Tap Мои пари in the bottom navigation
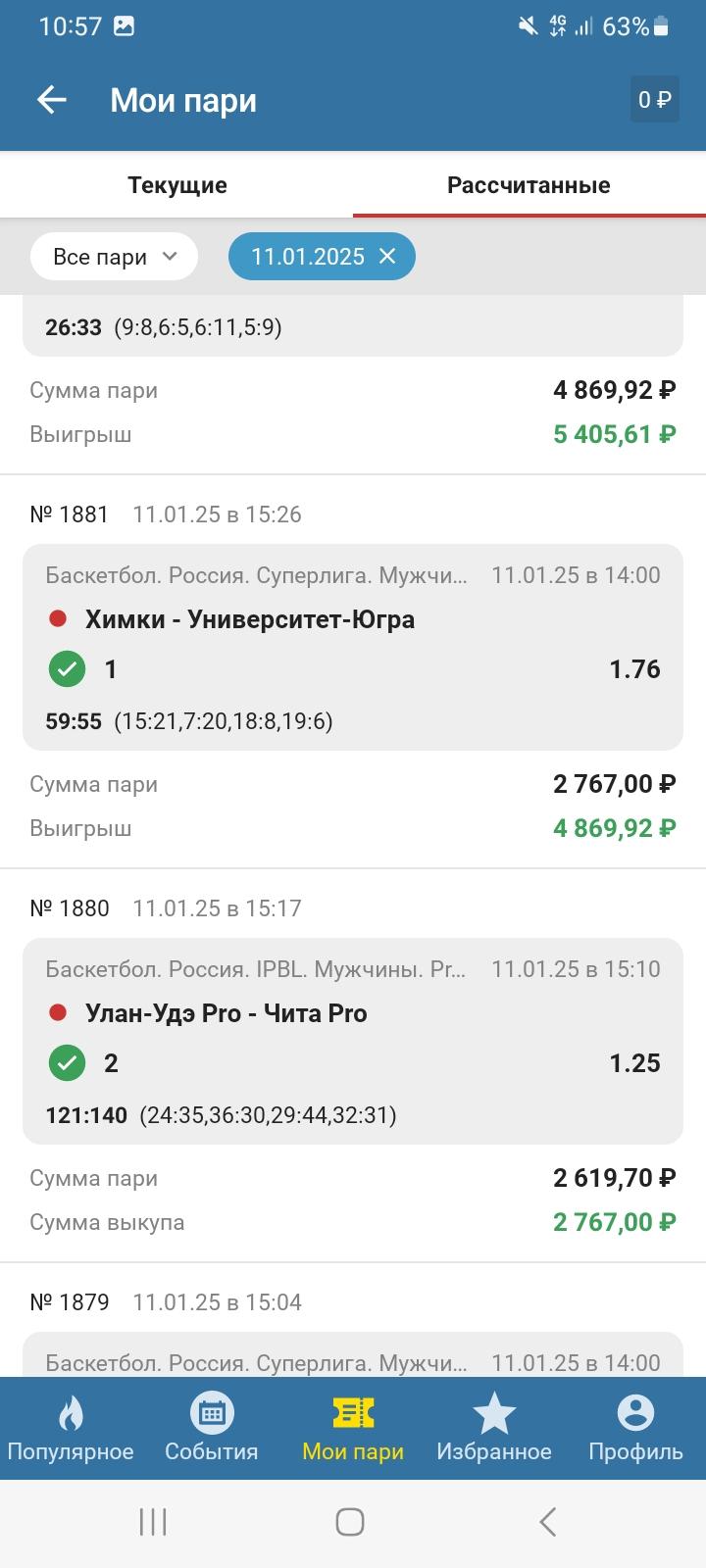This screenshot has height=1568, width=706. click(x=353, y=1428)
